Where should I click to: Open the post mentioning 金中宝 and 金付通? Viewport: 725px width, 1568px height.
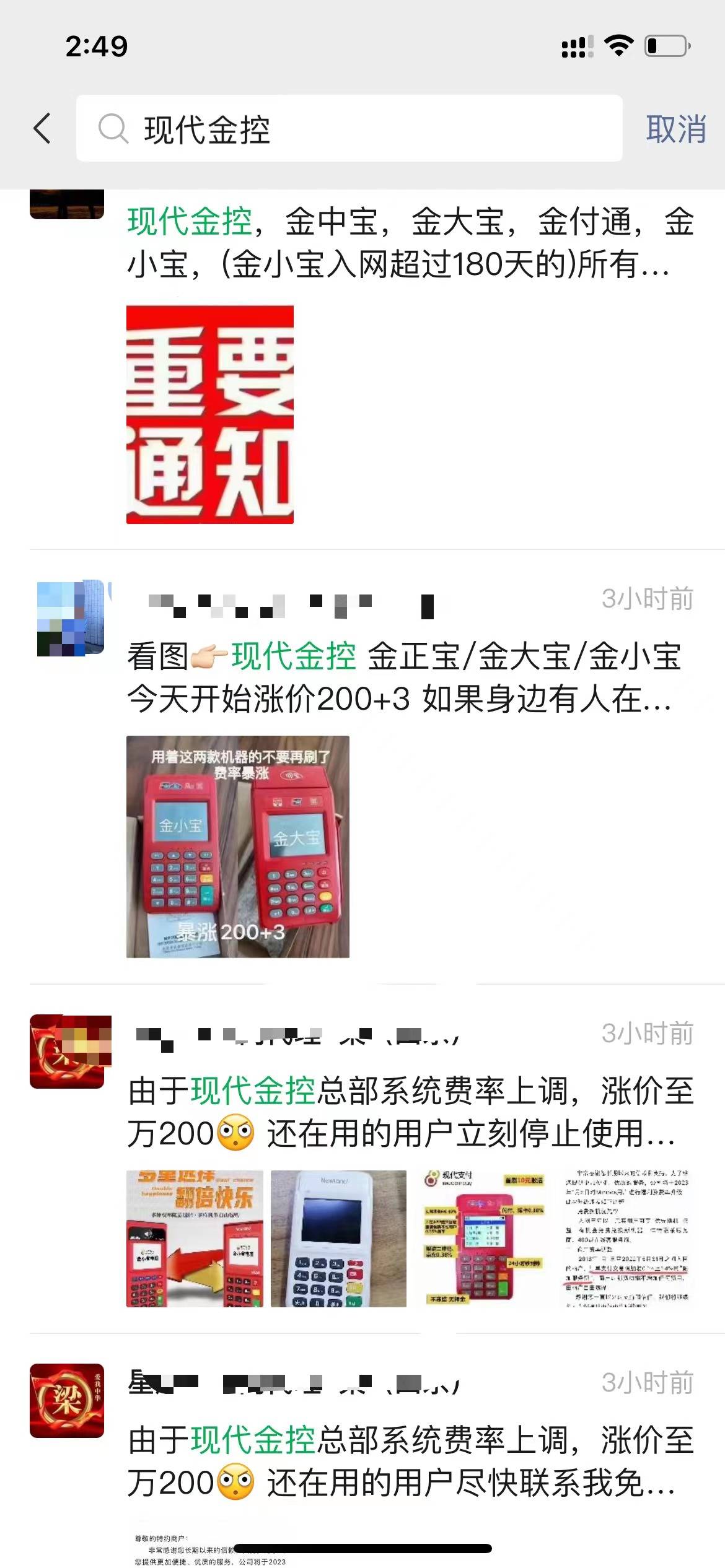(409, 243)
